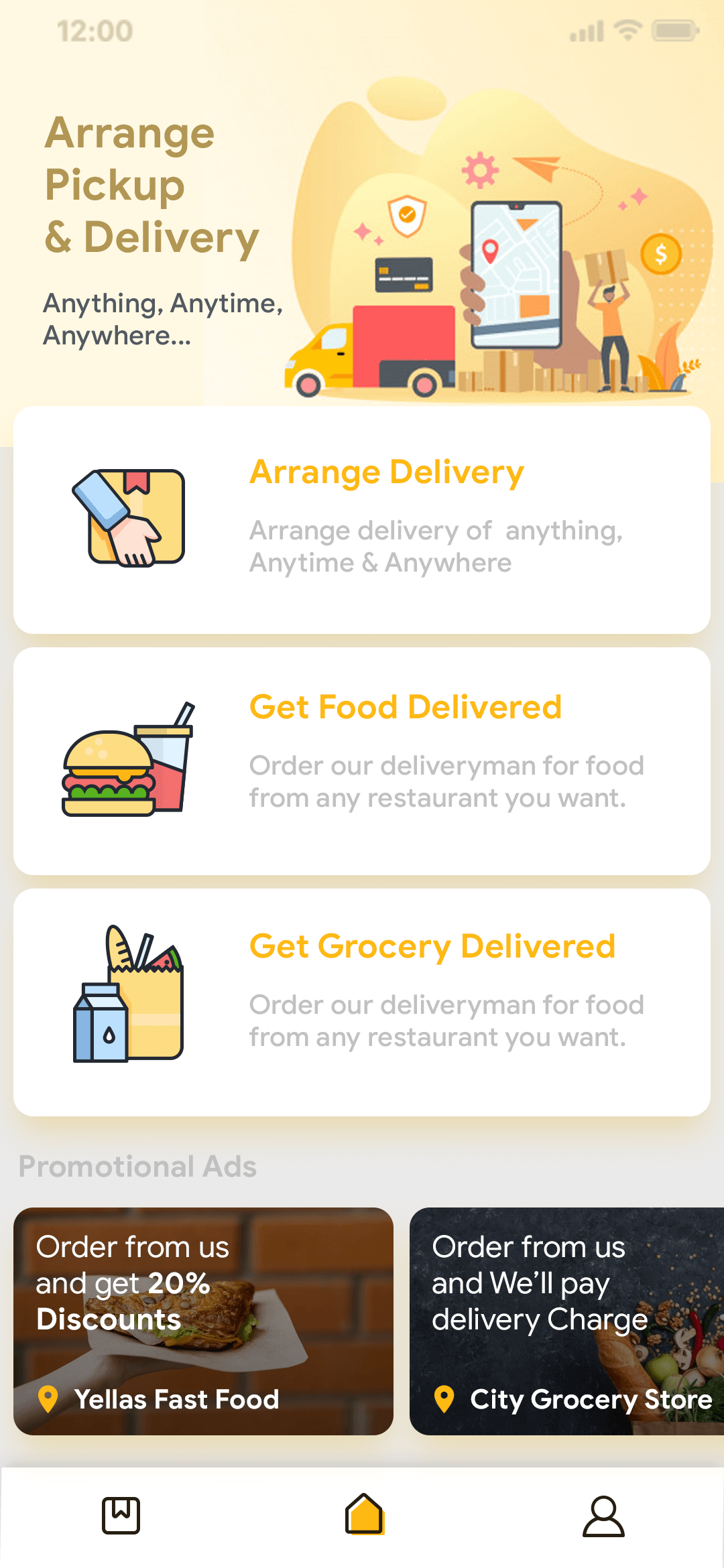Open the Arrange Delivery card

tap(362, 519)
